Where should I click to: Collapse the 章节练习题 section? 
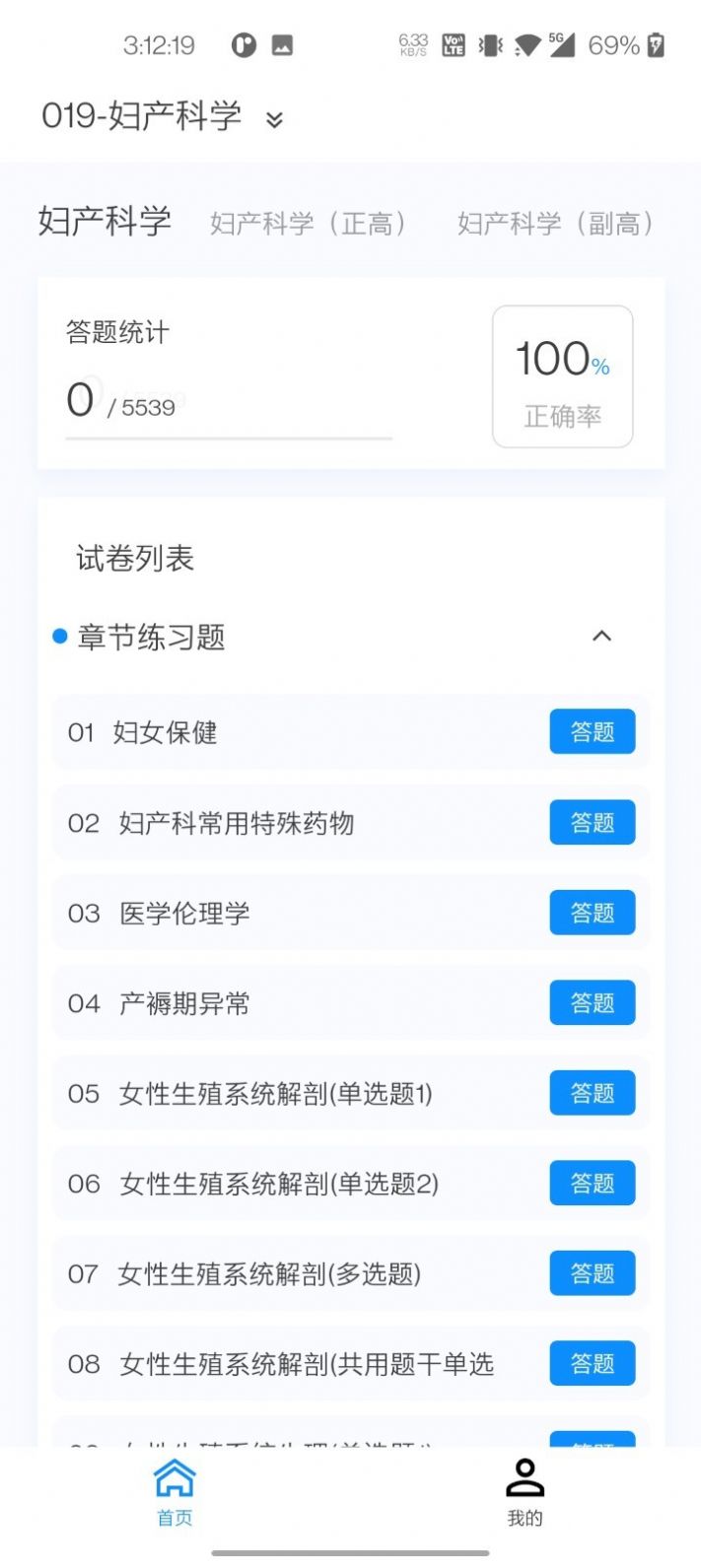coord(601,637)
